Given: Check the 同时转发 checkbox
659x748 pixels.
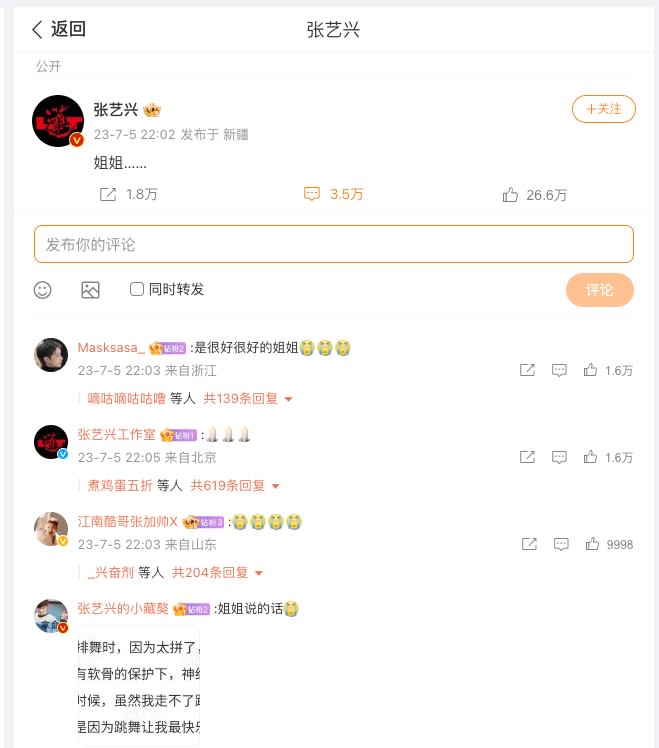Looking at the screenshot, I should point(138,290).
